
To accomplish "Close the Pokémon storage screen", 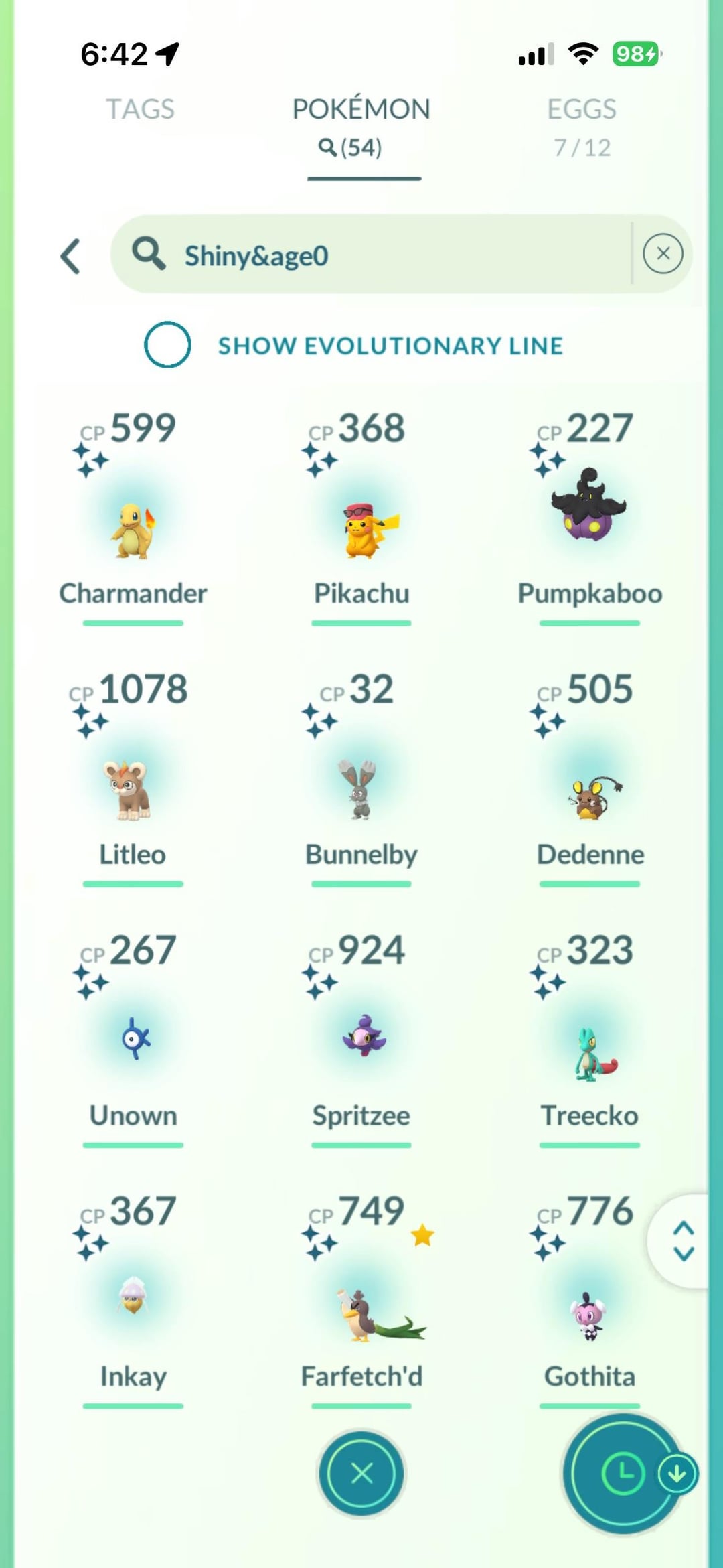I will pos(361,1473).
